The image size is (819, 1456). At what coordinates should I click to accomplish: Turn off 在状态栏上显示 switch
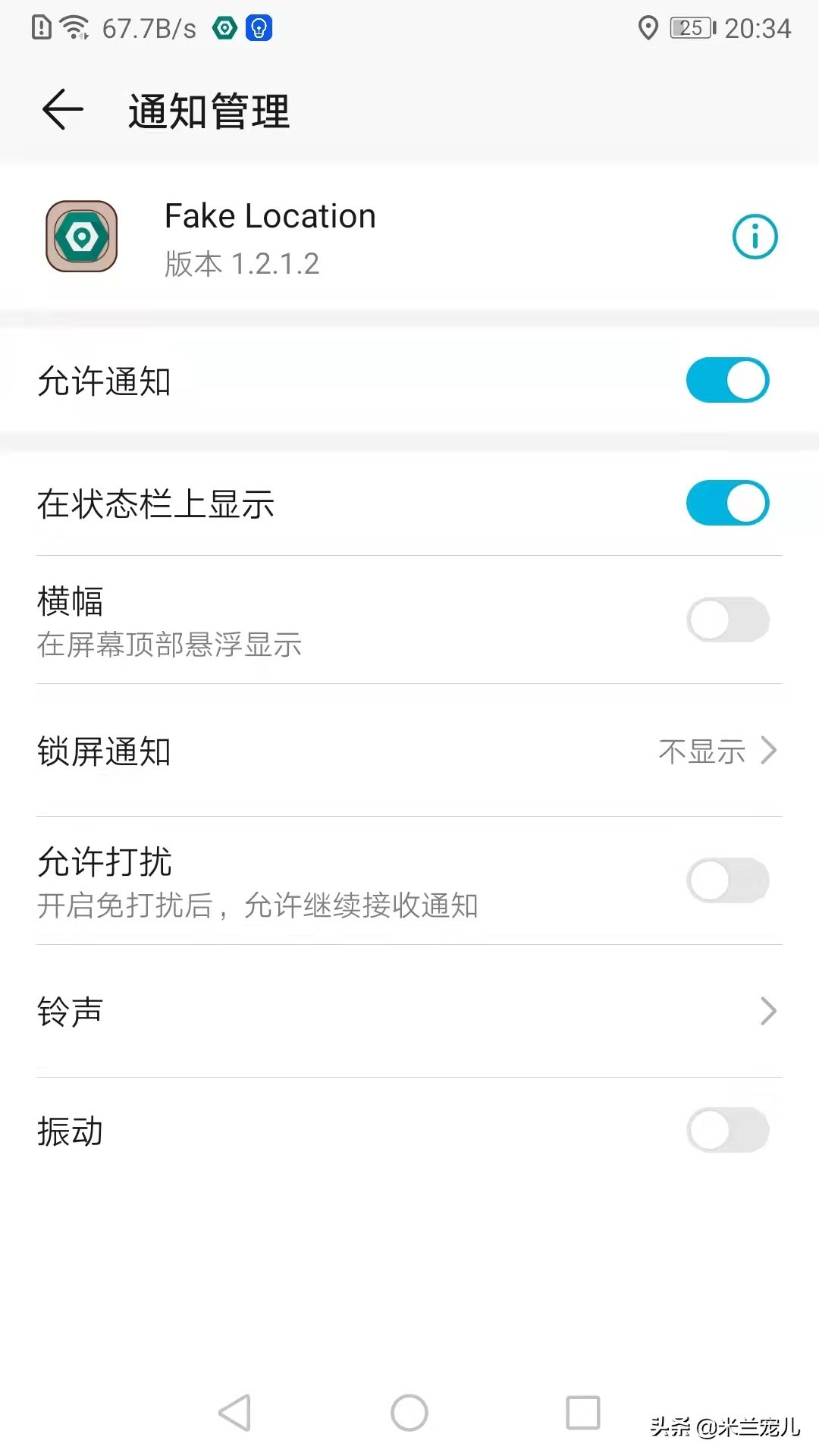tap(727, 503)
